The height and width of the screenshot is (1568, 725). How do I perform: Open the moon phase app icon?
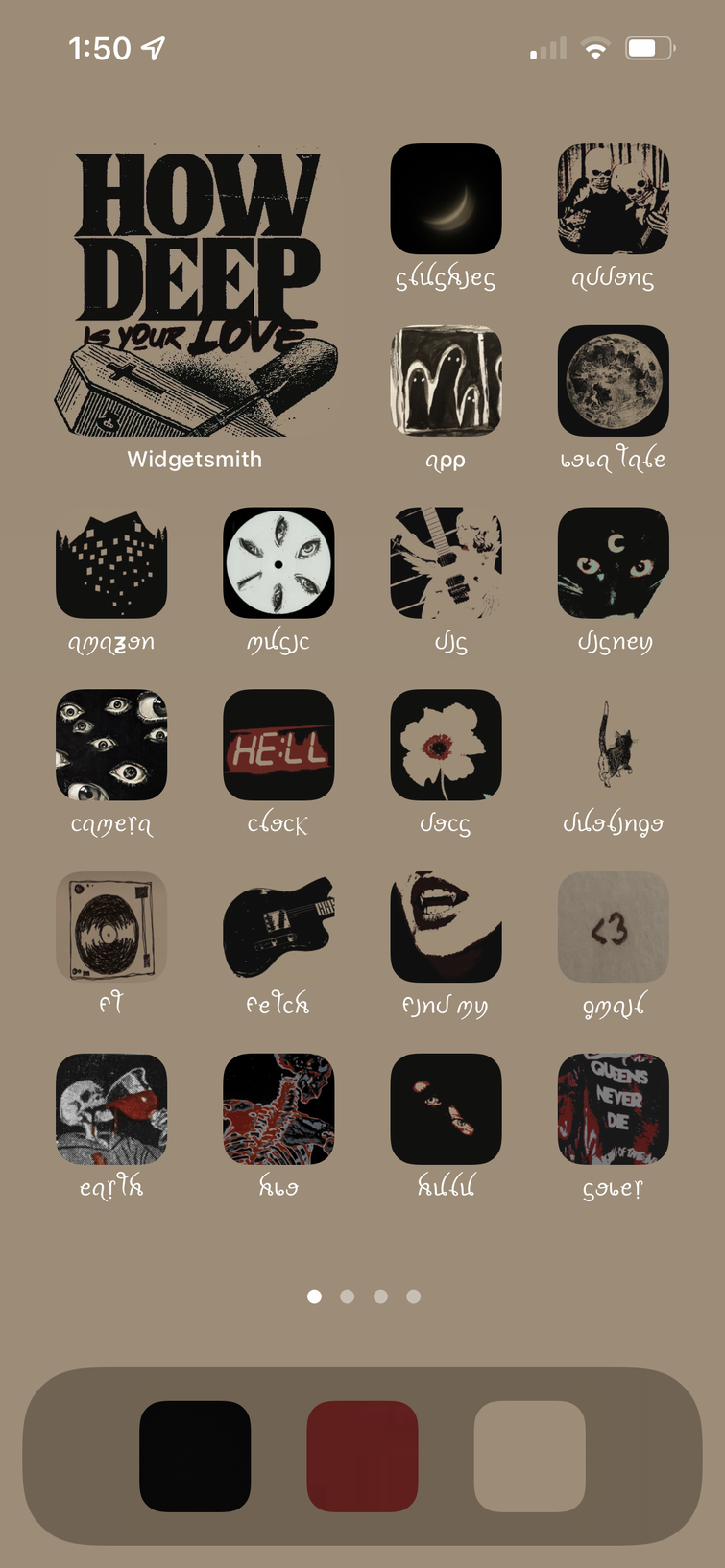click(446, 199)
